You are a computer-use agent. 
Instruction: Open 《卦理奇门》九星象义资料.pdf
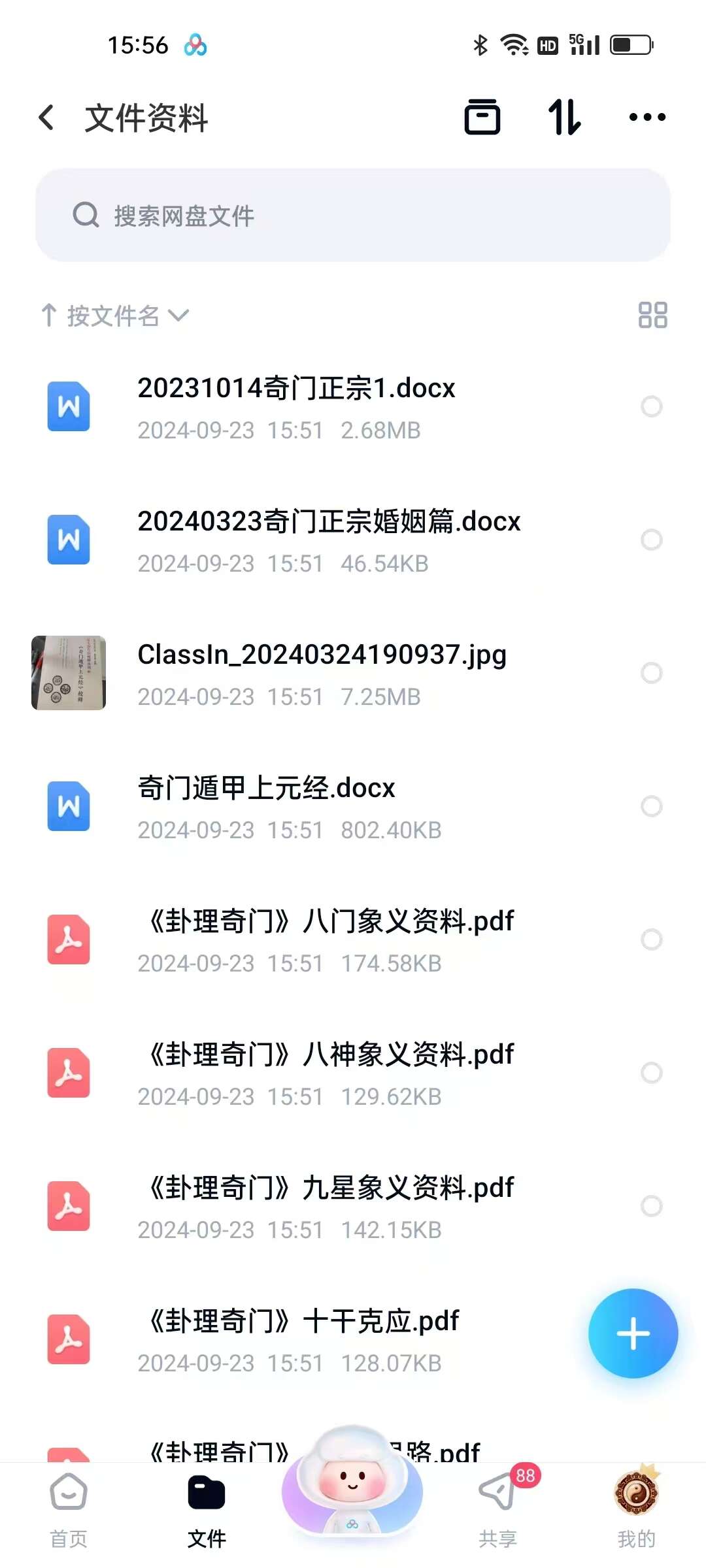[331, 1188]
